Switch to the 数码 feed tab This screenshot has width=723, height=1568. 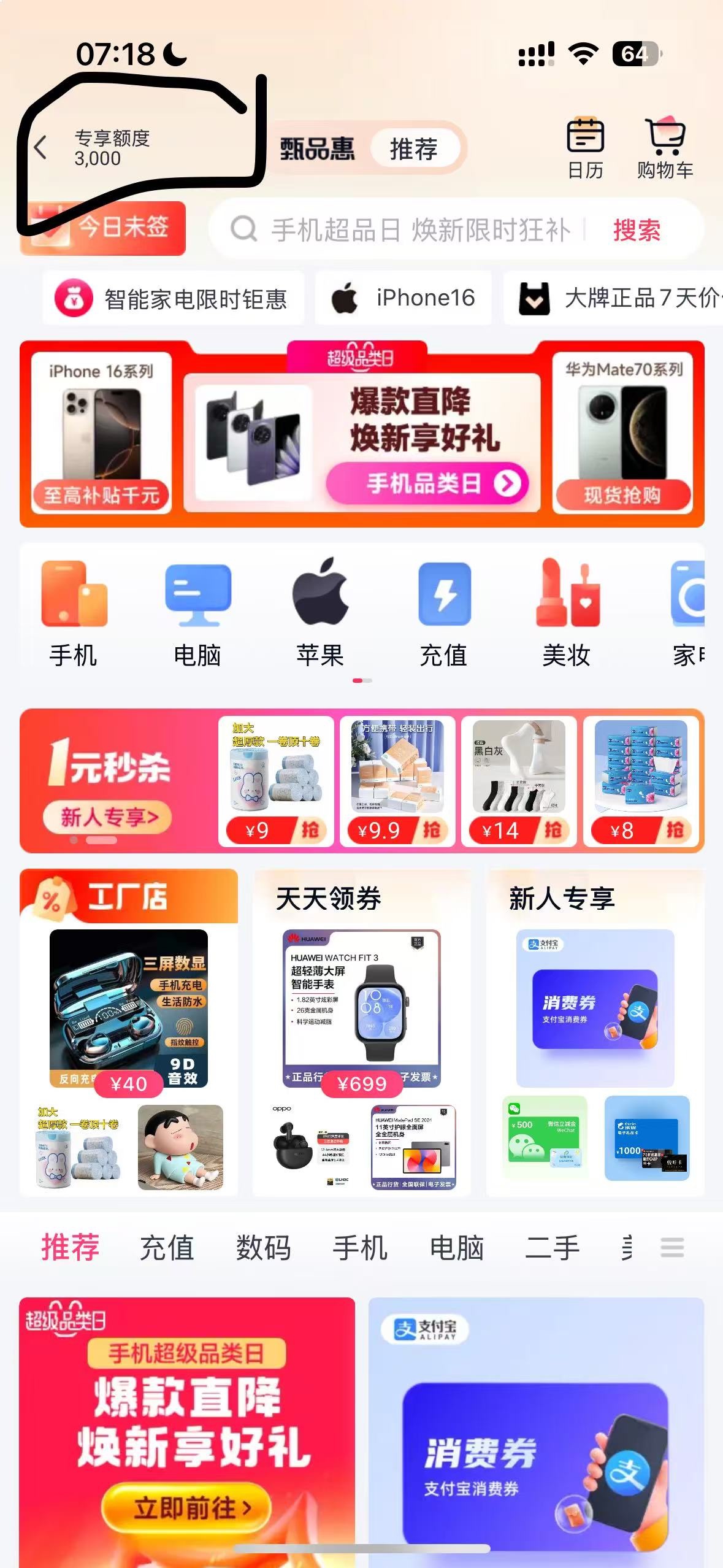click(x=264, y=1248)
